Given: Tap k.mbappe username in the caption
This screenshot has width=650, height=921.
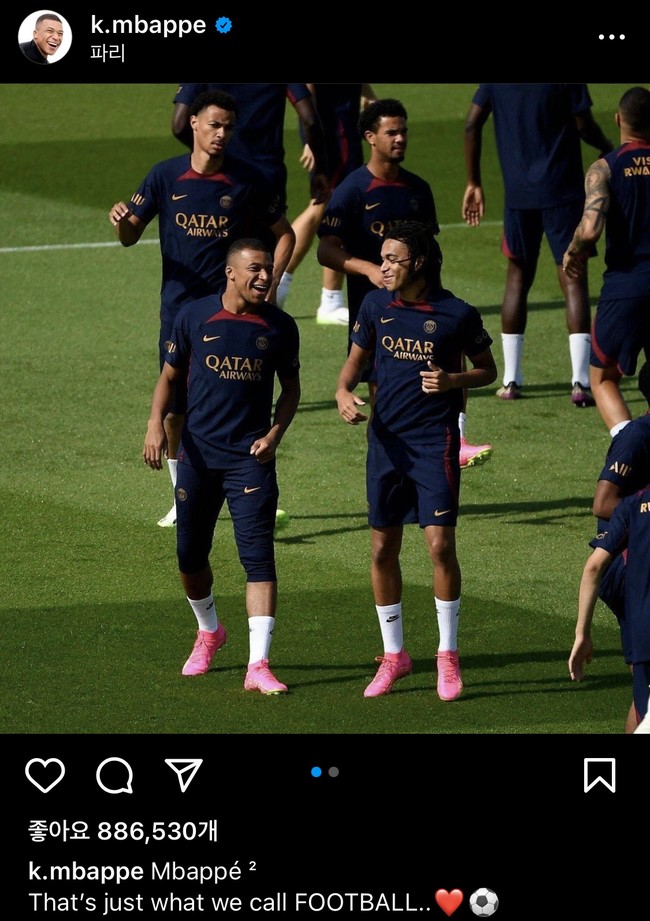Looking at the screenshot, I should coord(85,870).
